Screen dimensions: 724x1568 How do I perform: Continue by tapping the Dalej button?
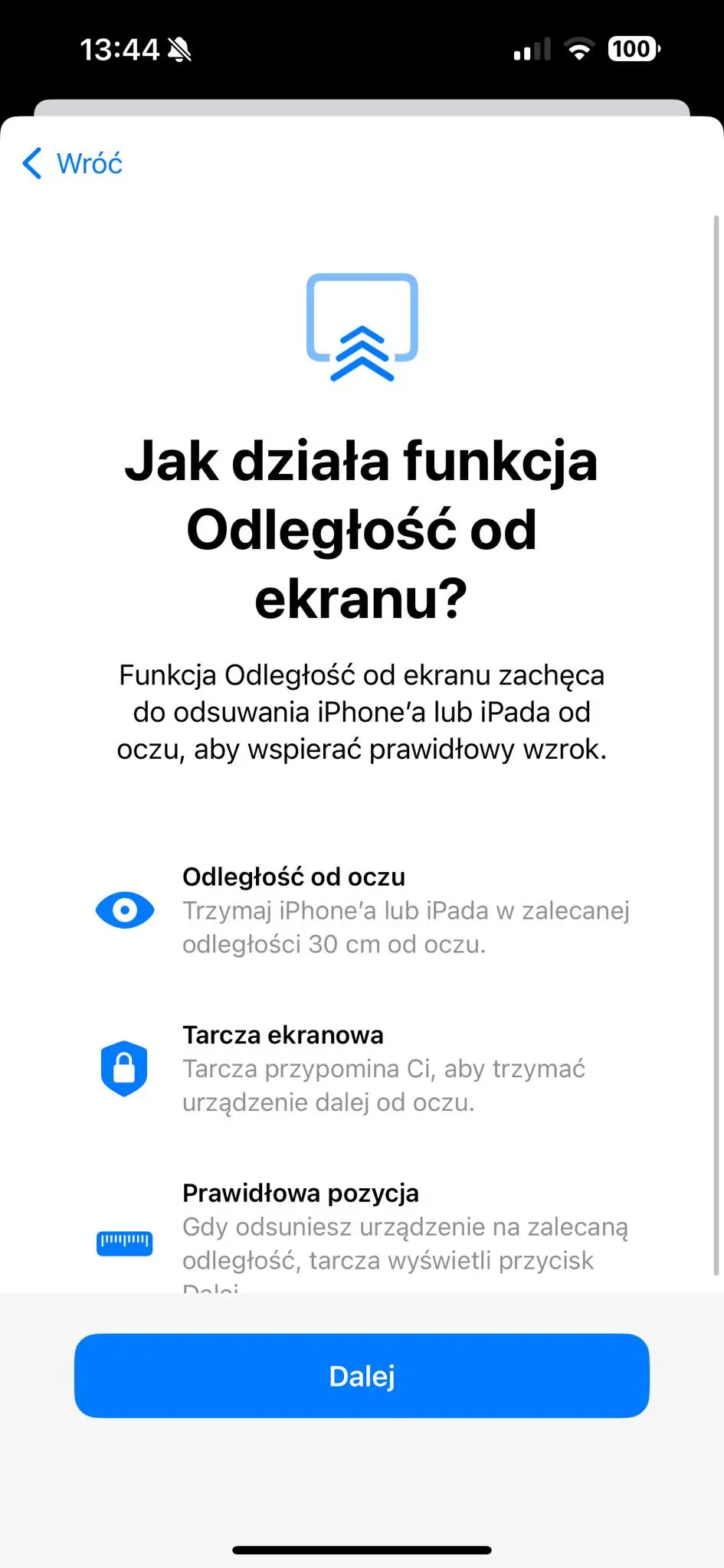click(362, 1376)
